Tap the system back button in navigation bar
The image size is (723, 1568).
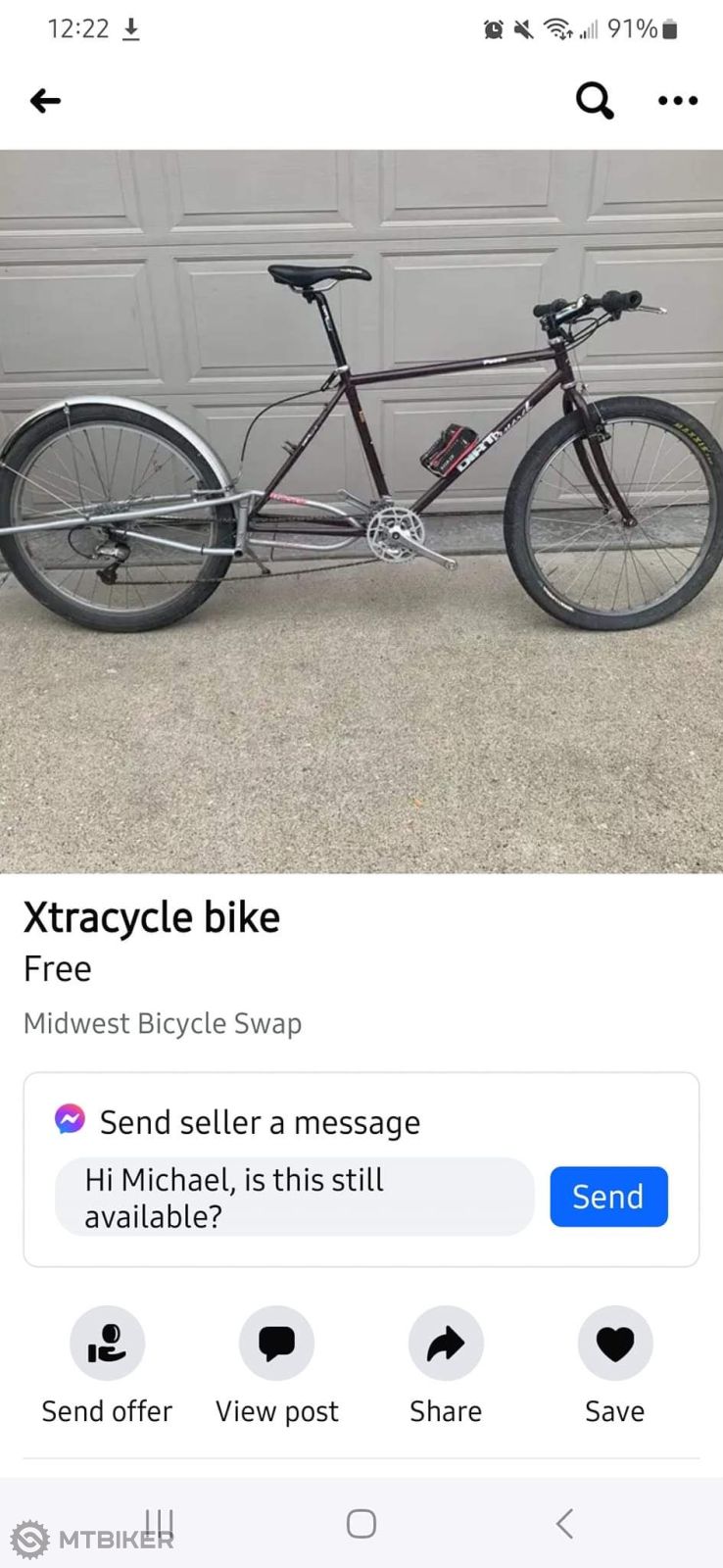(x=564, y=1523)
